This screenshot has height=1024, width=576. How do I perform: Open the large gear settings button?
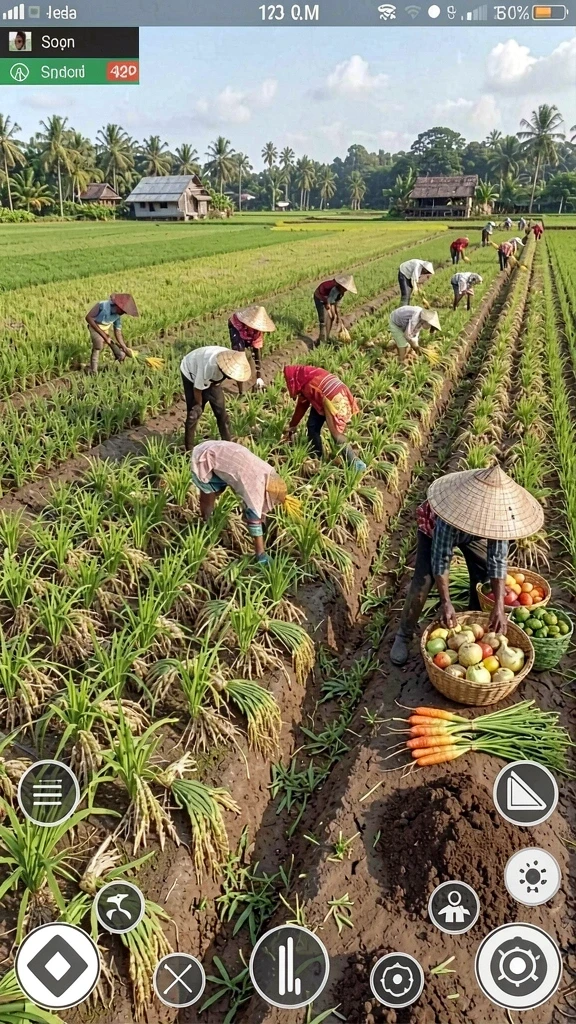518,966
